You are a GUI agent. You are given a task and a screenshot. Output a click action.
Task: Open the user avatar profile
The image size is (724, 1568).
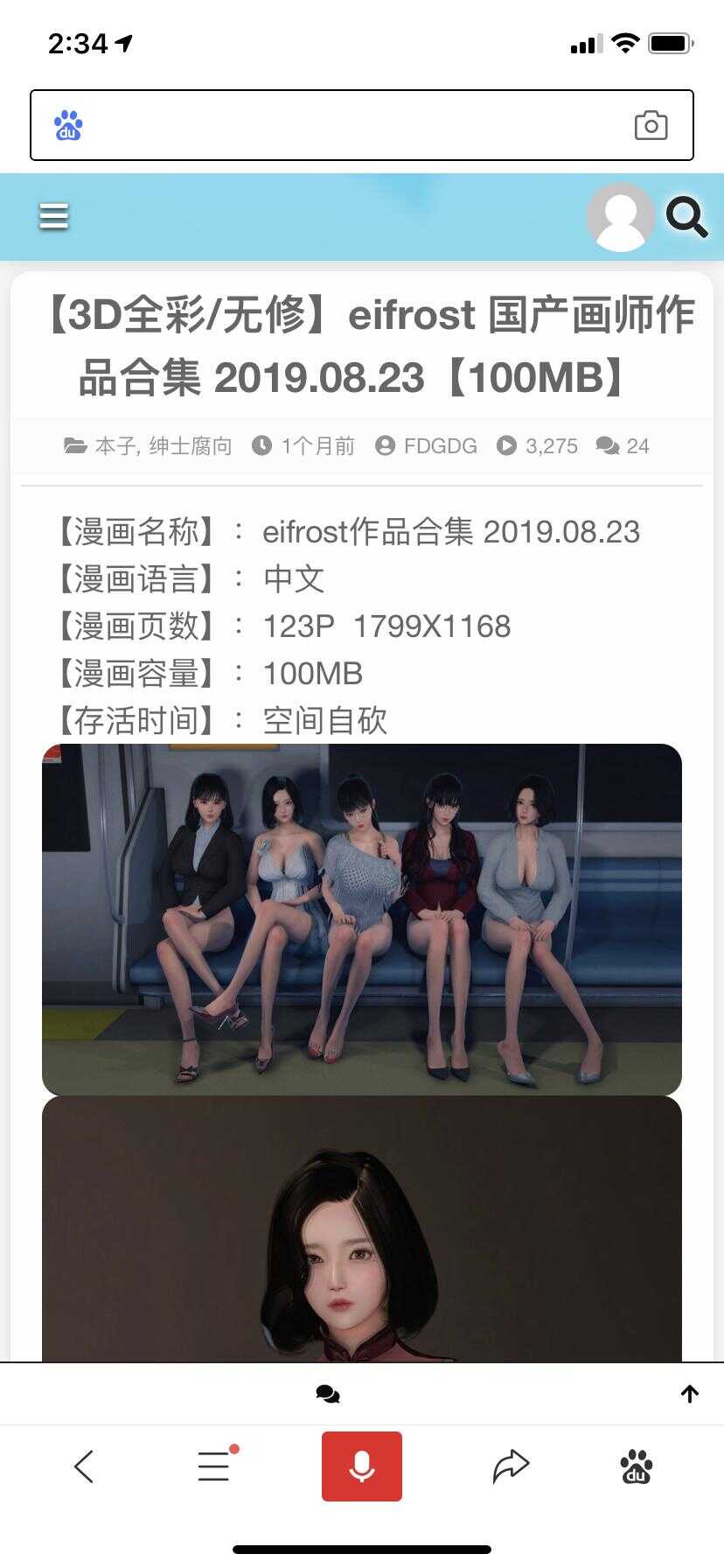pos(620,217)
